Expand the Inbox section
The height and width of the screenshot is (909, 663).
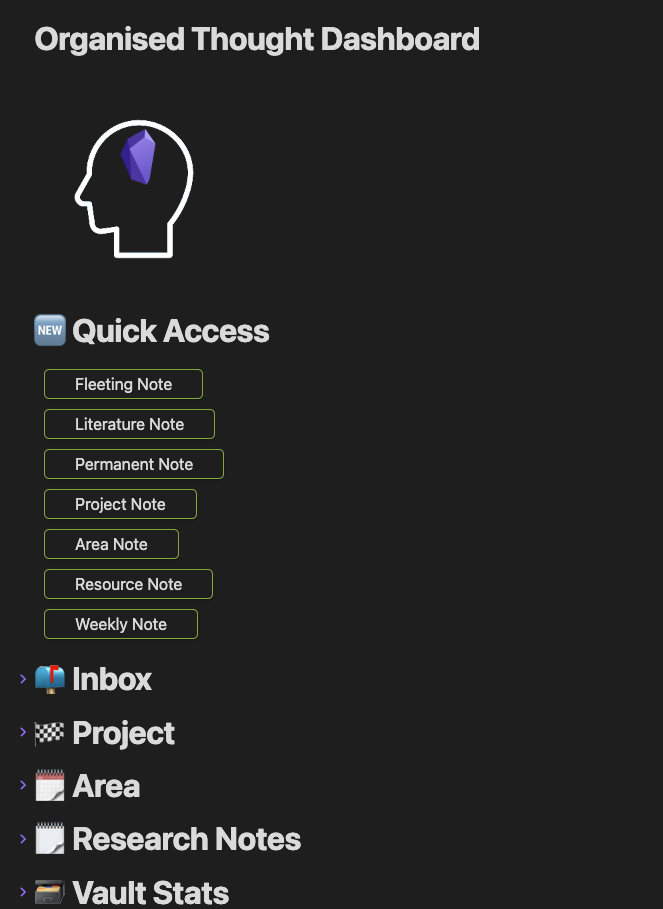pyautogui.click(x=23, y=679)
